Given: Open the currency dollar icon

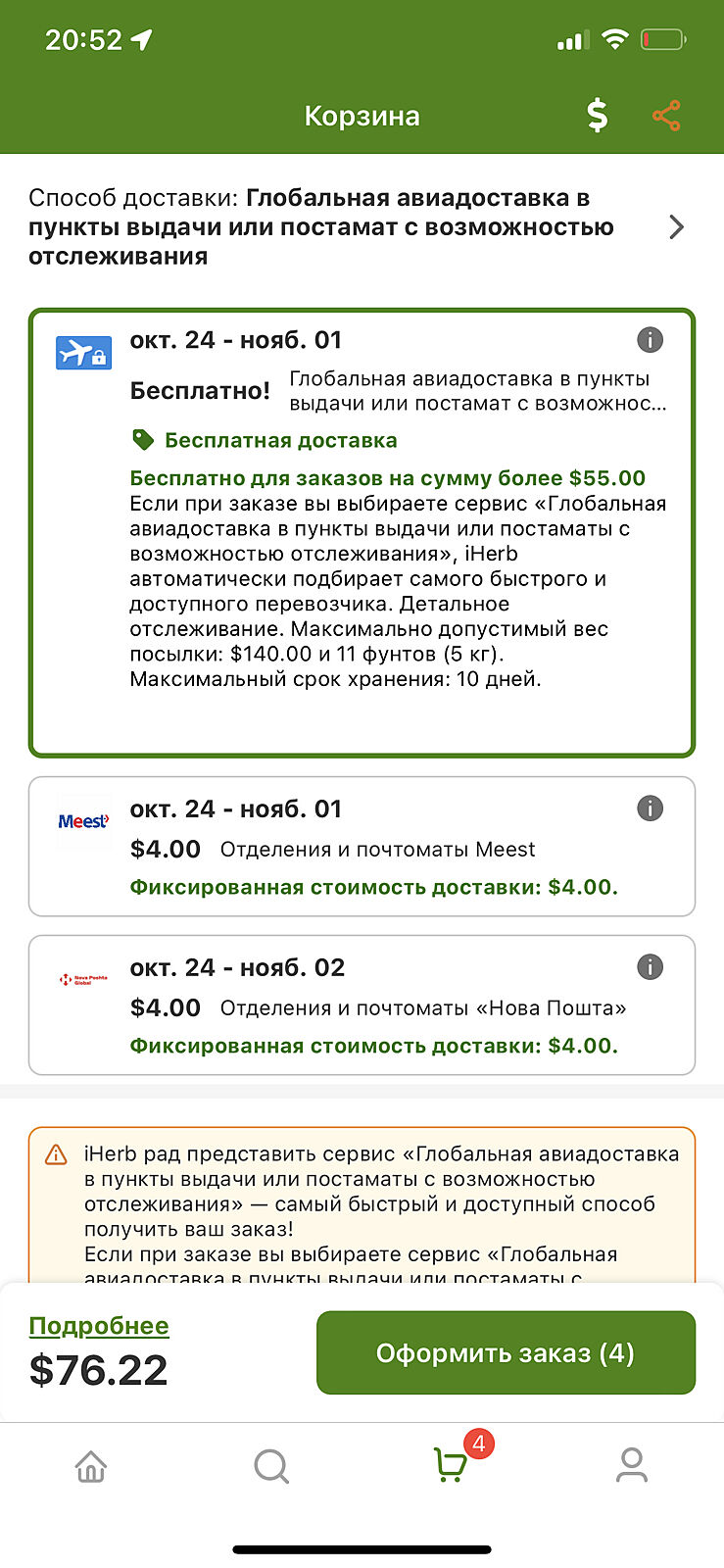Looking at the screenshot, I should [597, 116].
